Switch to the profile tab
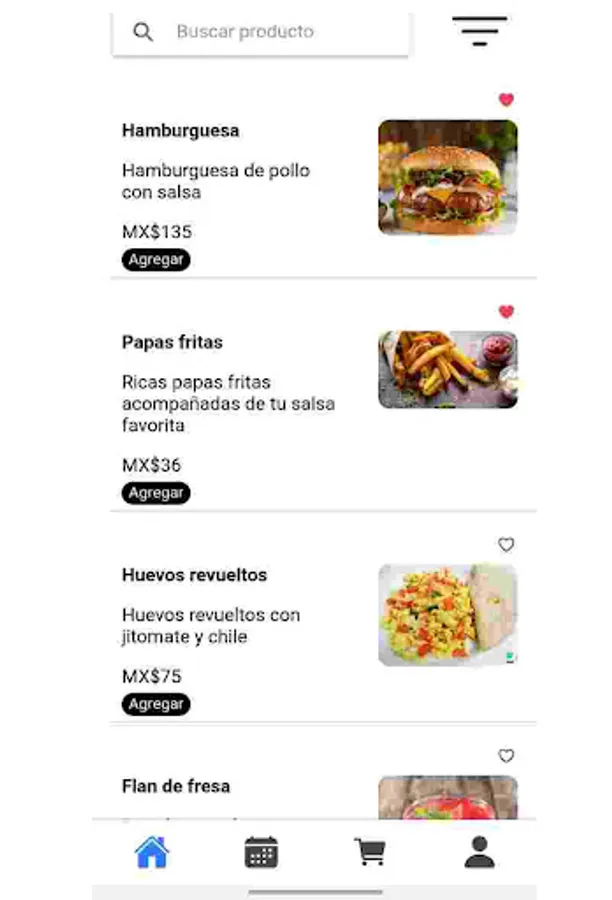This screenshot has height=900, width=612. click(x=480, y=852)
